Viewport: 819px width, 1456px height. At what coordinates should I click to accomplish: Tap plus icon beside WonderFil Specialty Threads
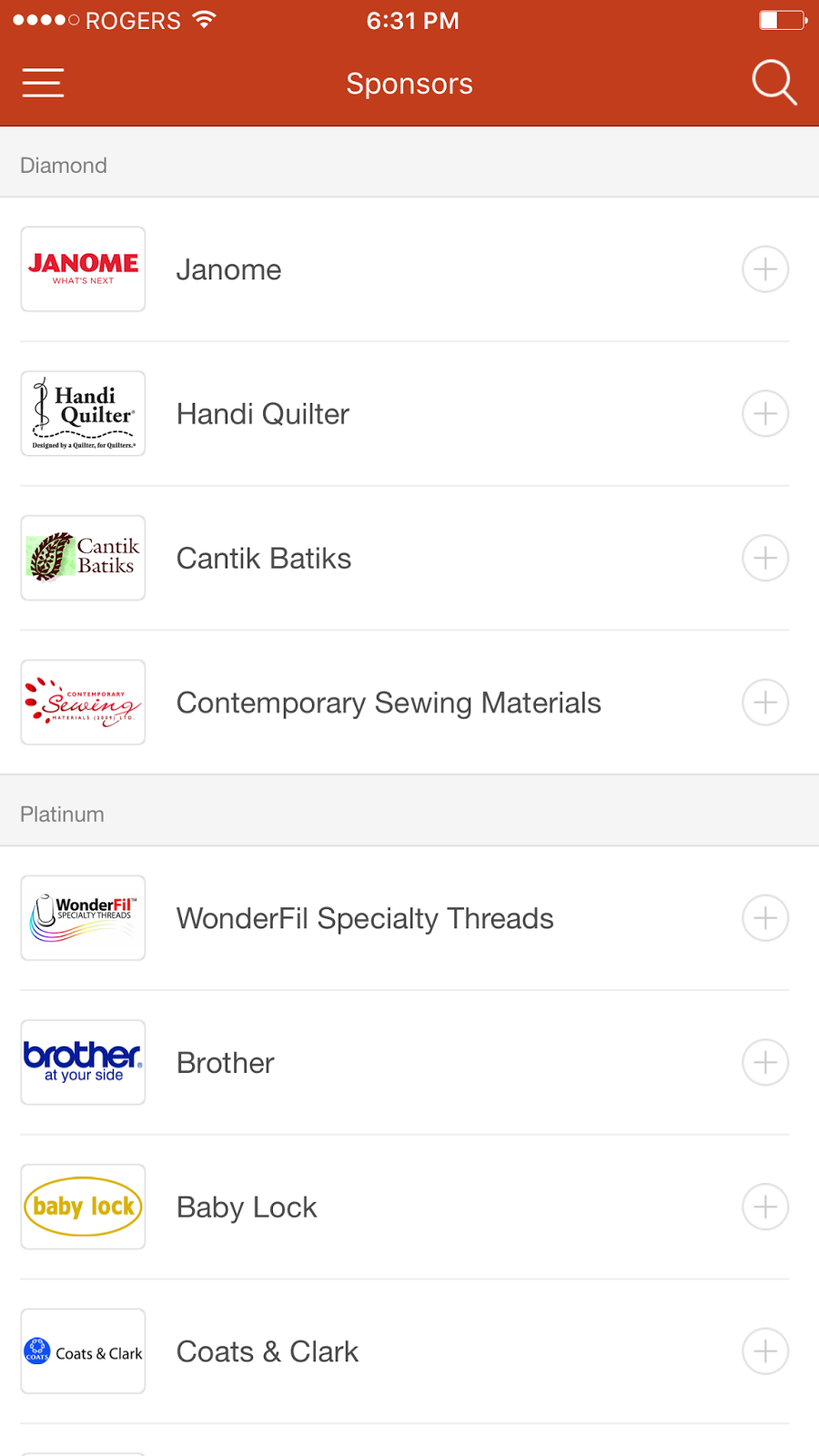tap(765, 918)
